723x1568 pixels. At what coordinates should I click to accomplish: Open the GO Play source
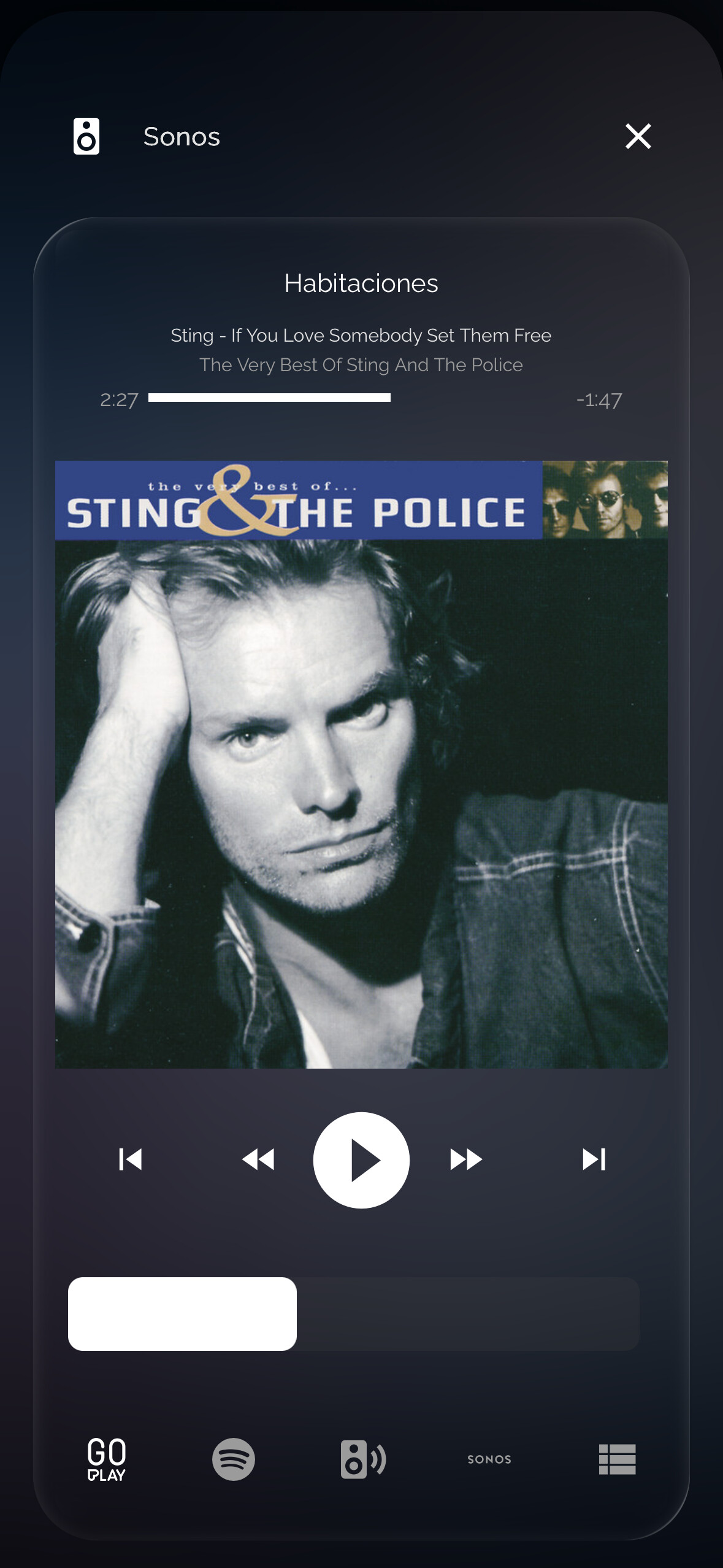(x=107, y=1459)
